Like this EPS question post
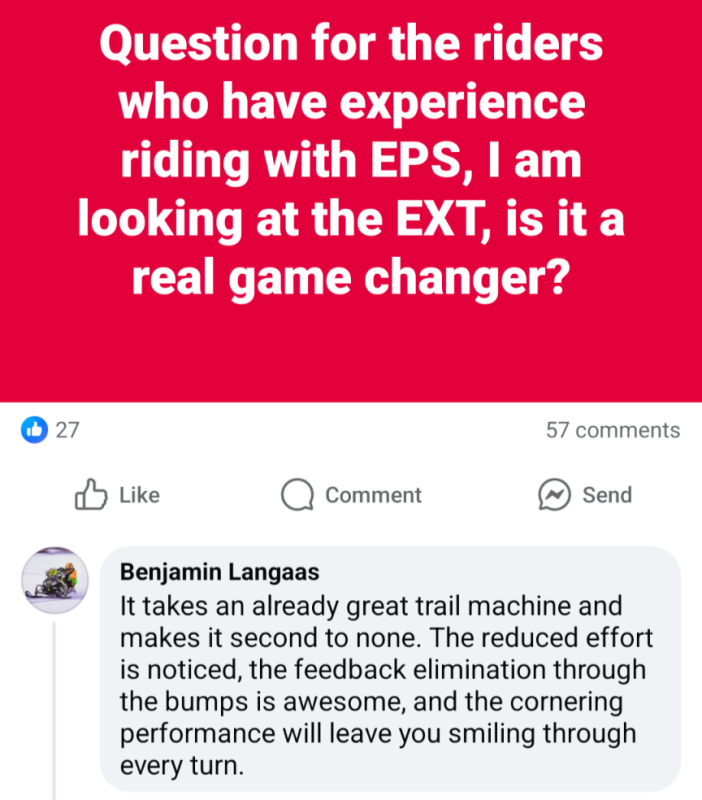This screenshot has height=800, width=702. 117,494
